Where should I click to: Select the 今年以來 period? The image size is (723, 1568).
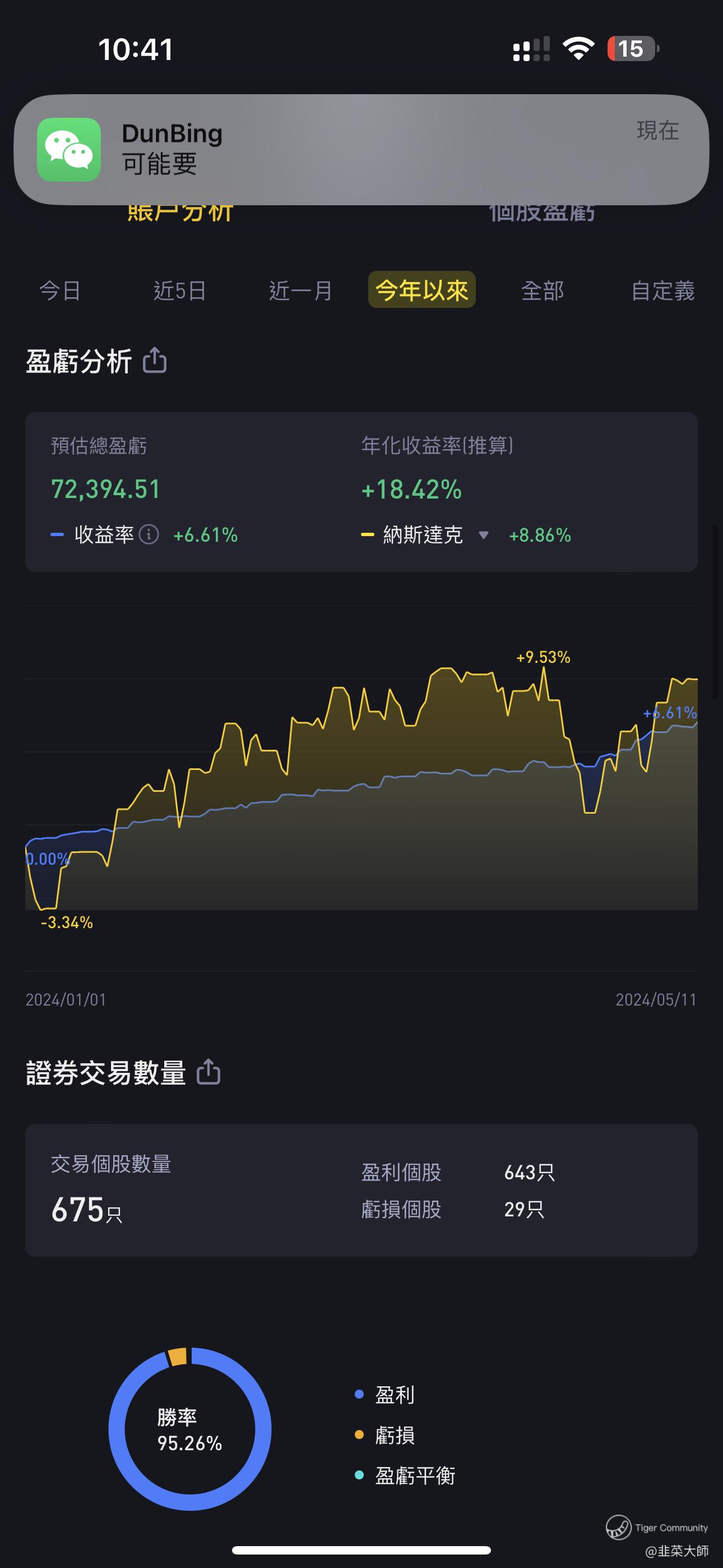pos(421,290)
